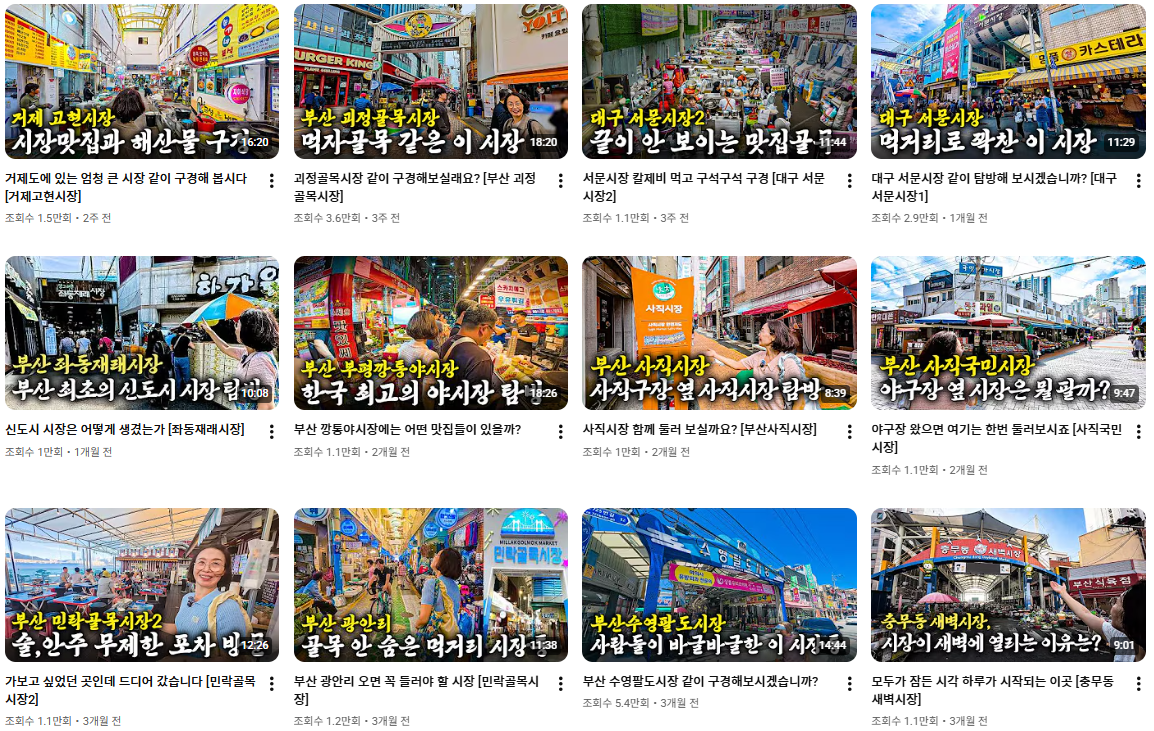The height and width of the screenshot is (731, 1154).
Task: Open options menu for 수영팔도시장 video
Action: coord(849,684)
